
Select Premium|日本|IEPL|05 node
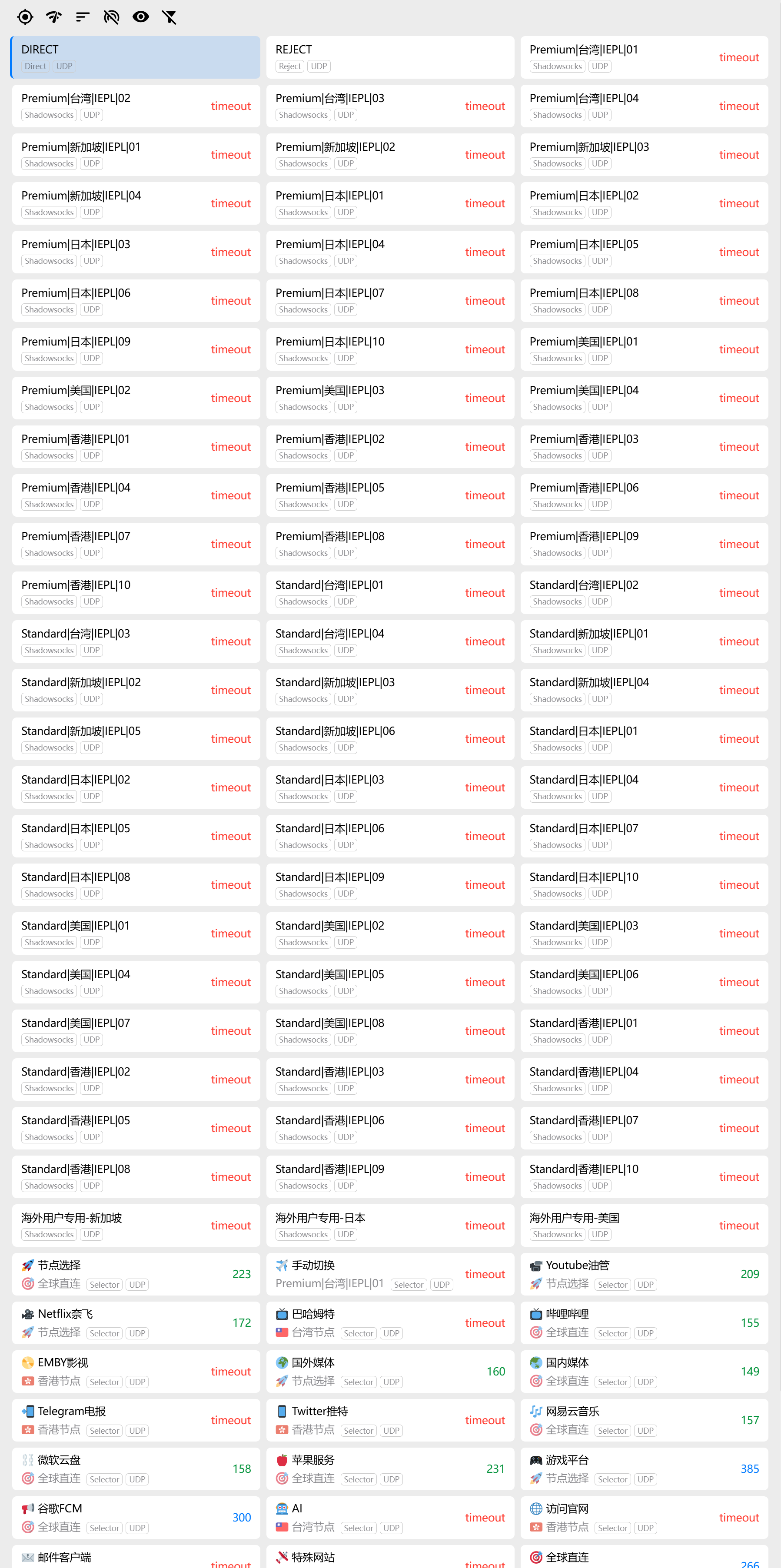click(x=644, y=252)
